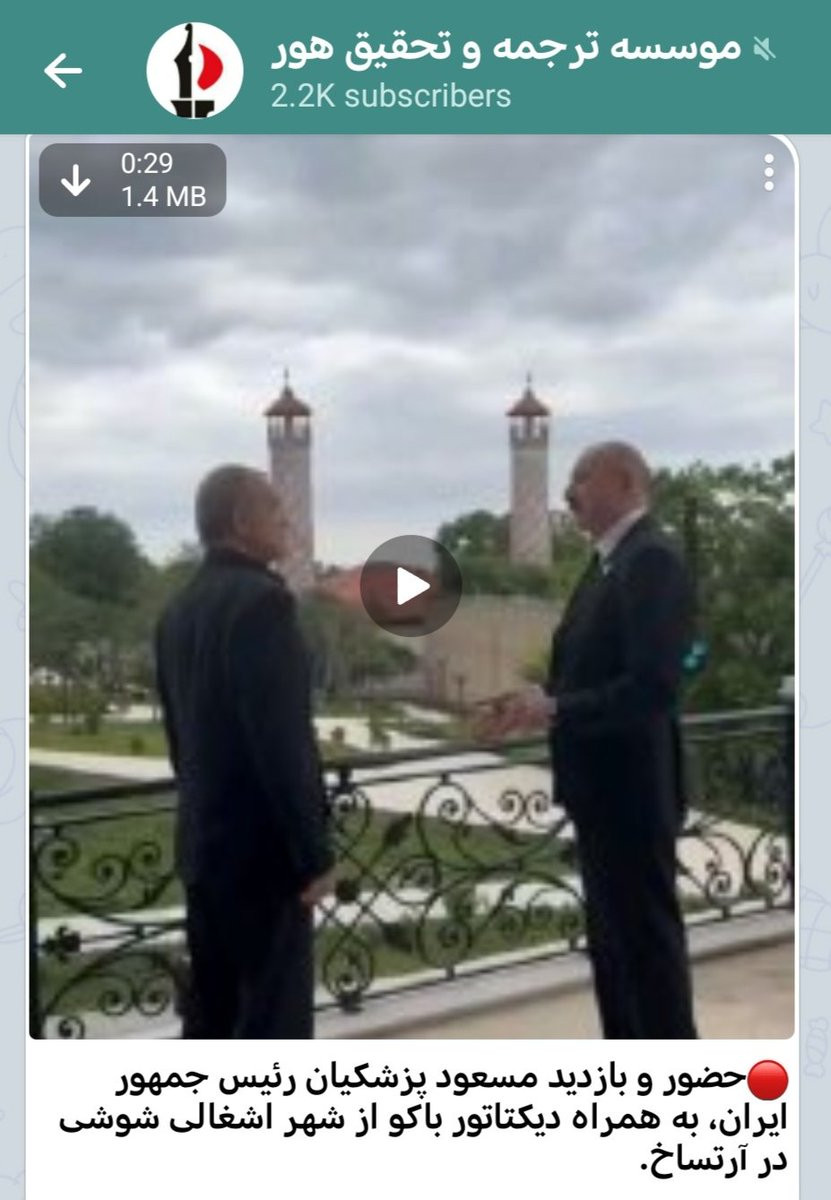The width and height of the screenshot is (831, 1200).
Task: Play the 0:29 video
Action: (411, 586)
